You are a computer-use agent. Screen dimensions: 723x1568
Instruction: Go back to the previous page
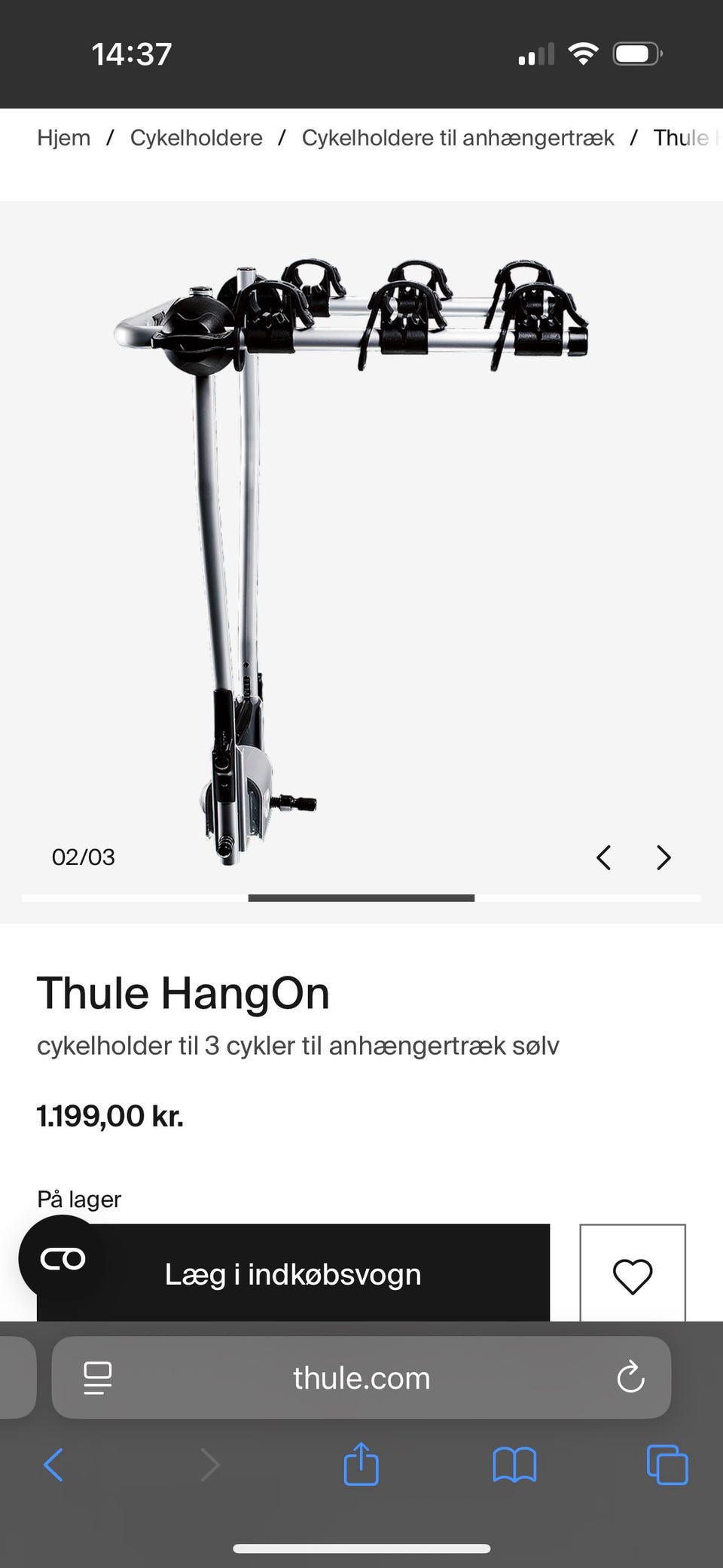[53, 1465]
